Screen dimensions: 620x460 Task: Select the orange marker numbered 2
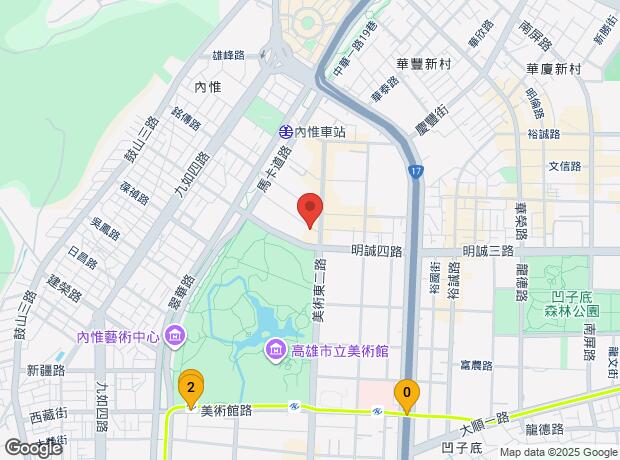tap(191, 386)
